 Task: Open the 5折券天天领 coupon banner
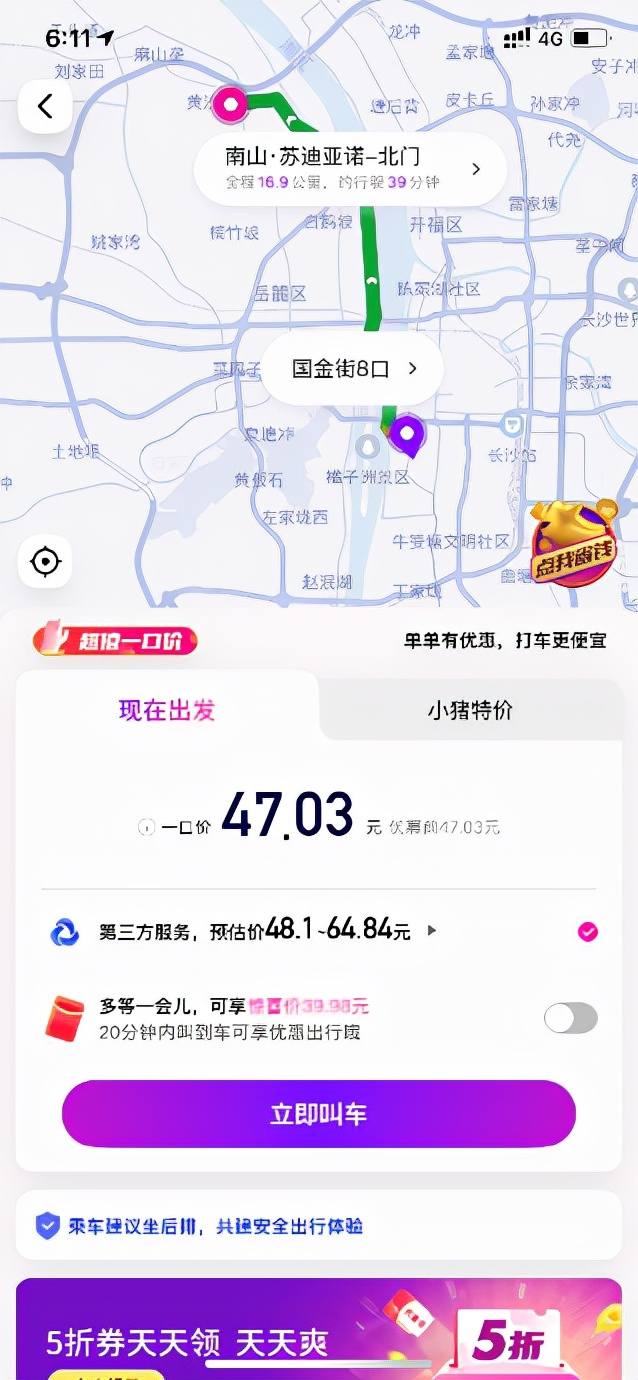pyautogui.click(x=319, y=1330)
